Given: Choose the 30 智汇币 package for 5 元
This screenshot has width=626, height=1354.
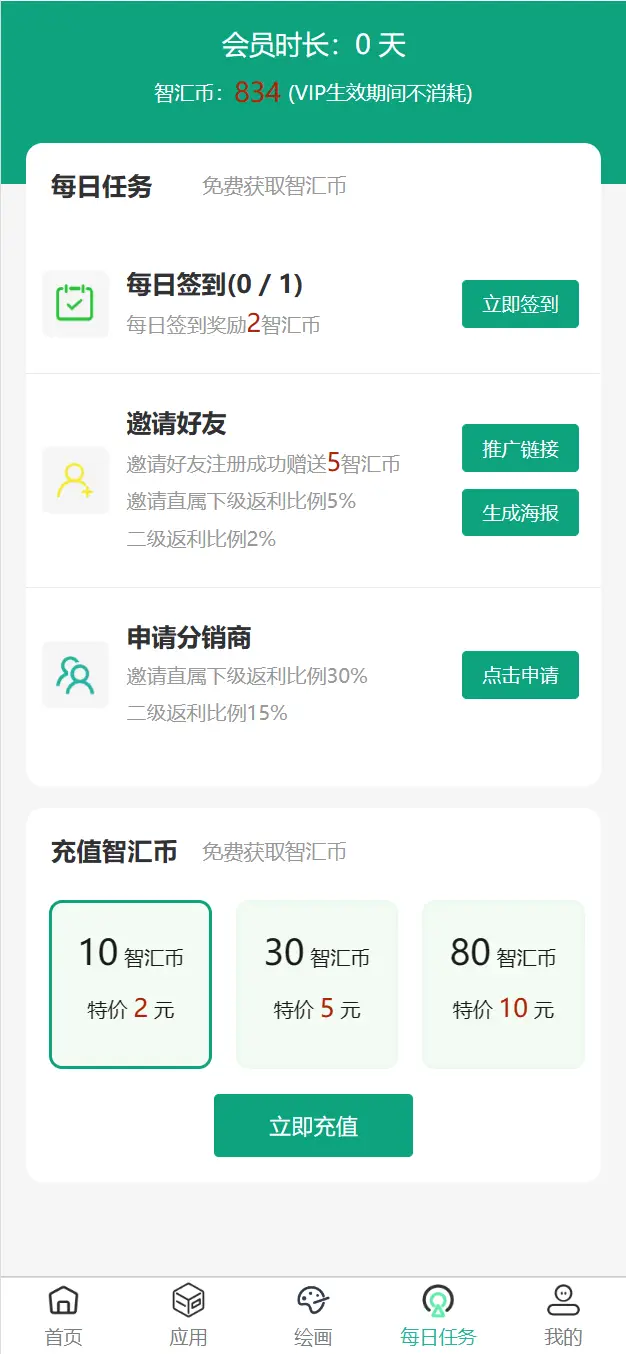Looking at the screenshot, I should (x=317, y=984).
